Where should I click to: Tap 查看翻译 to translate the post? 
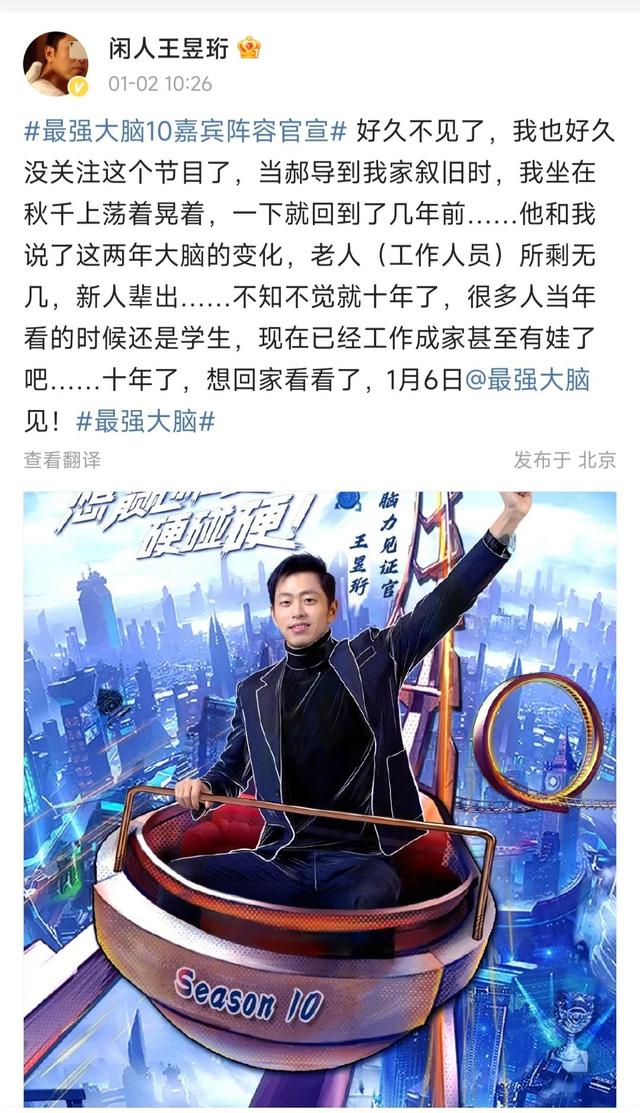pyautogui.click(x=62, y=460)
